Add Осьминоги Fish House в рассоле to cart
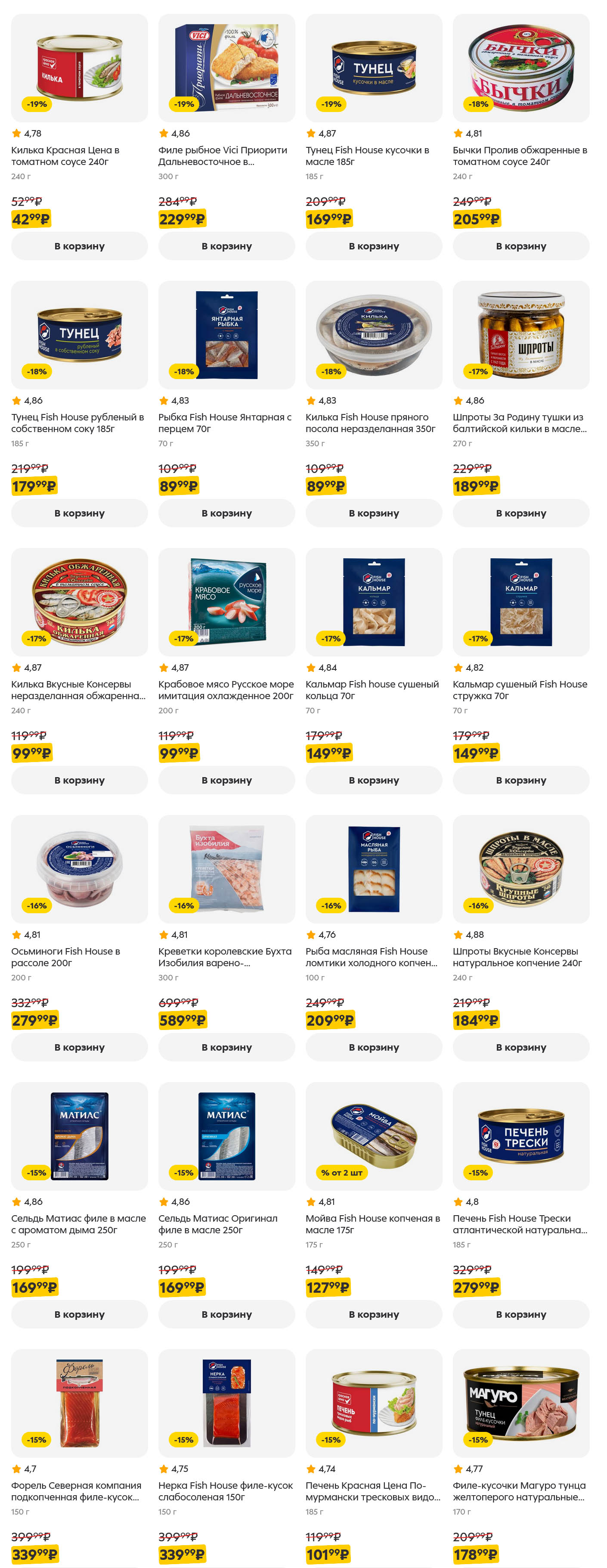The height and width of the screenshot is (1568, 607). 79,1047
